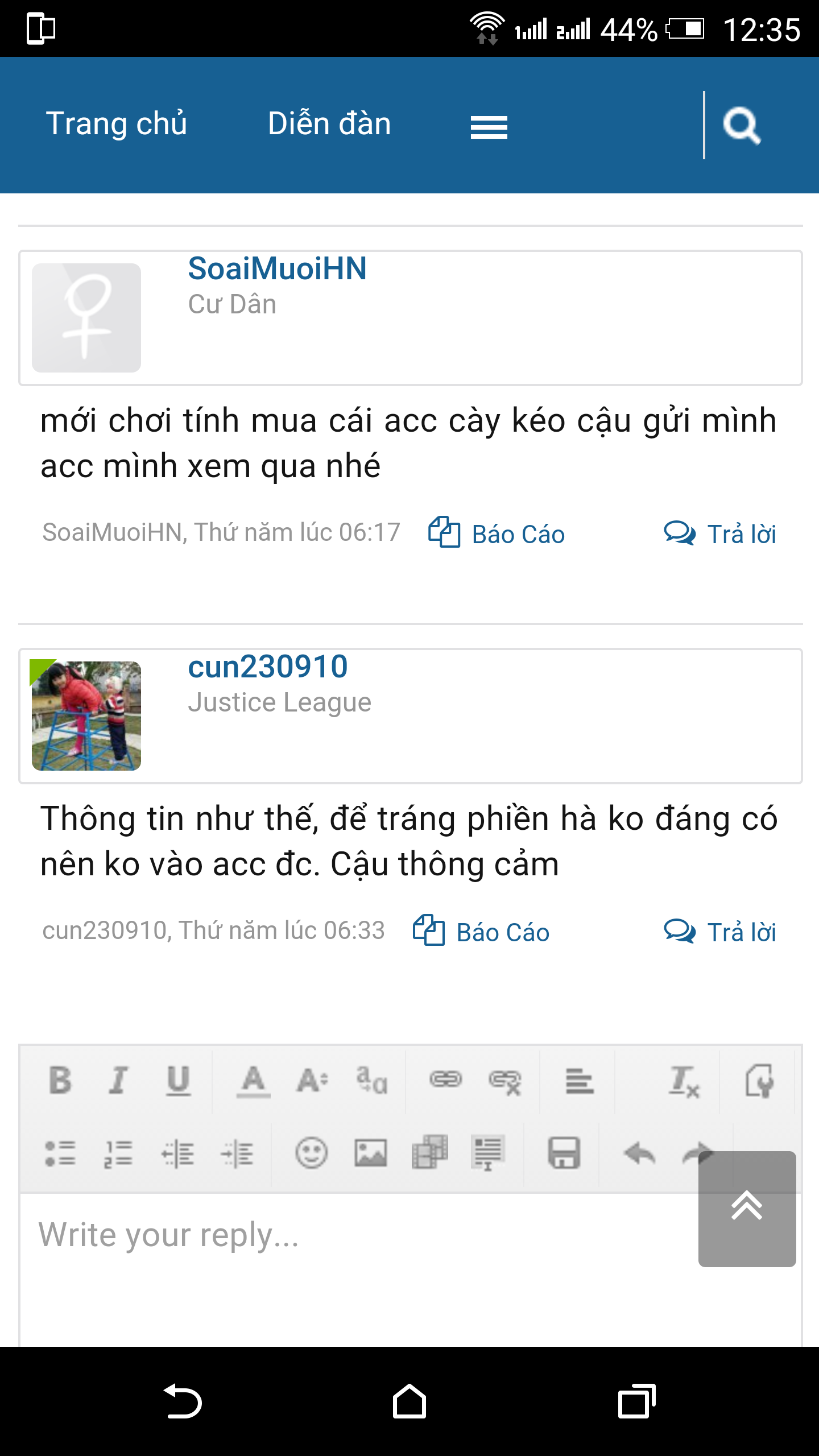This screenshot has width=819, height=1456.
Task: Open Diễn đàn section
Action: tap(329, 124)
